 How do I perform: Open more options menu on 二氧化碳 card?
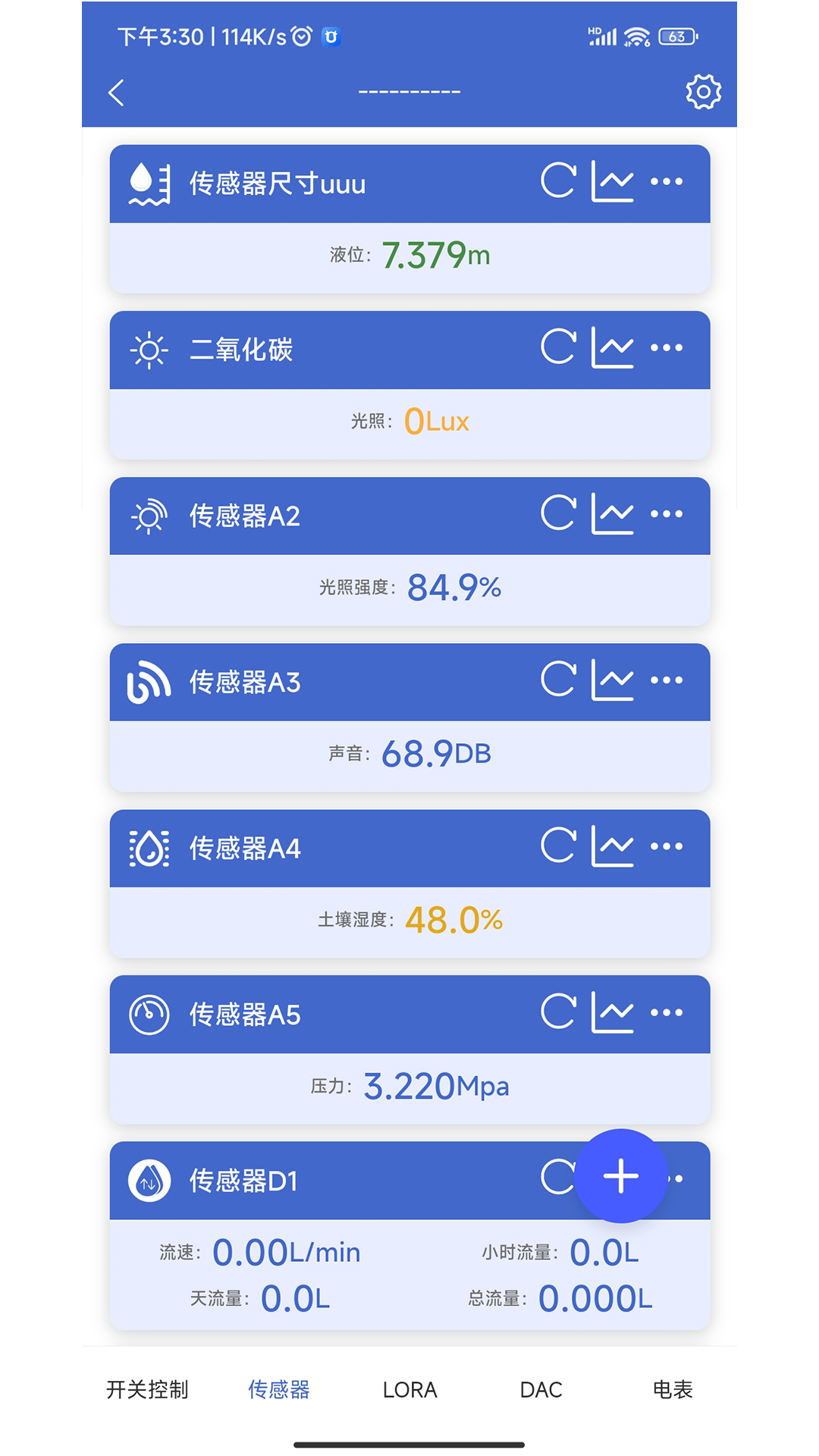[x=666, y=348]
